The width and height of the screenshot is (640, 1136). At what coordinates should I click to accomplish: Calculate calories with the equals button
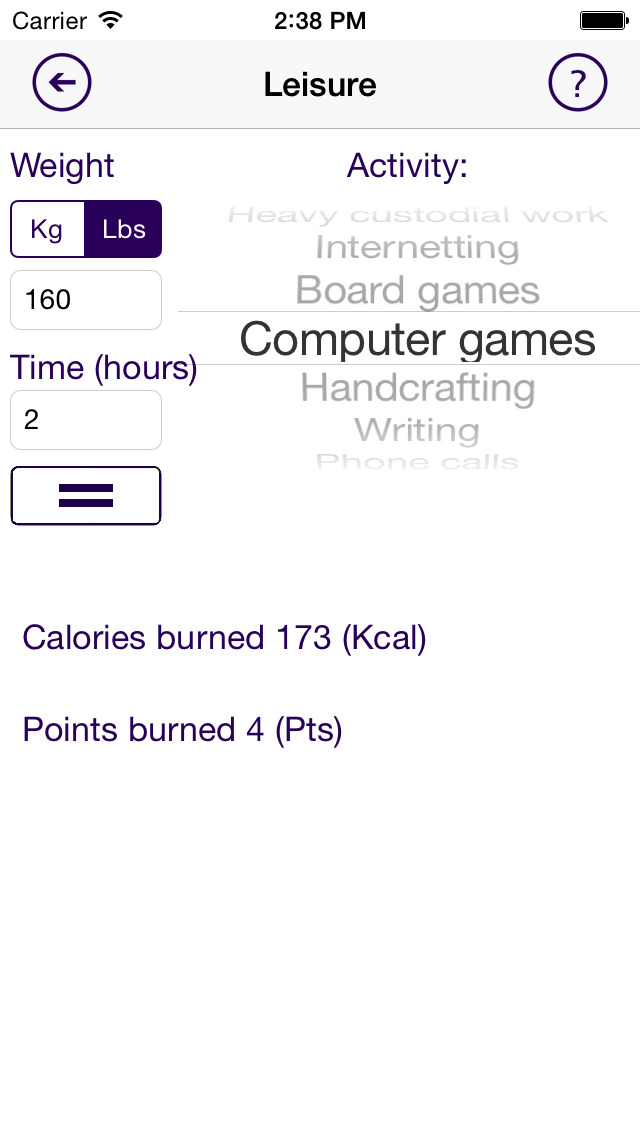pyautogui.click(x=86, y=496)
